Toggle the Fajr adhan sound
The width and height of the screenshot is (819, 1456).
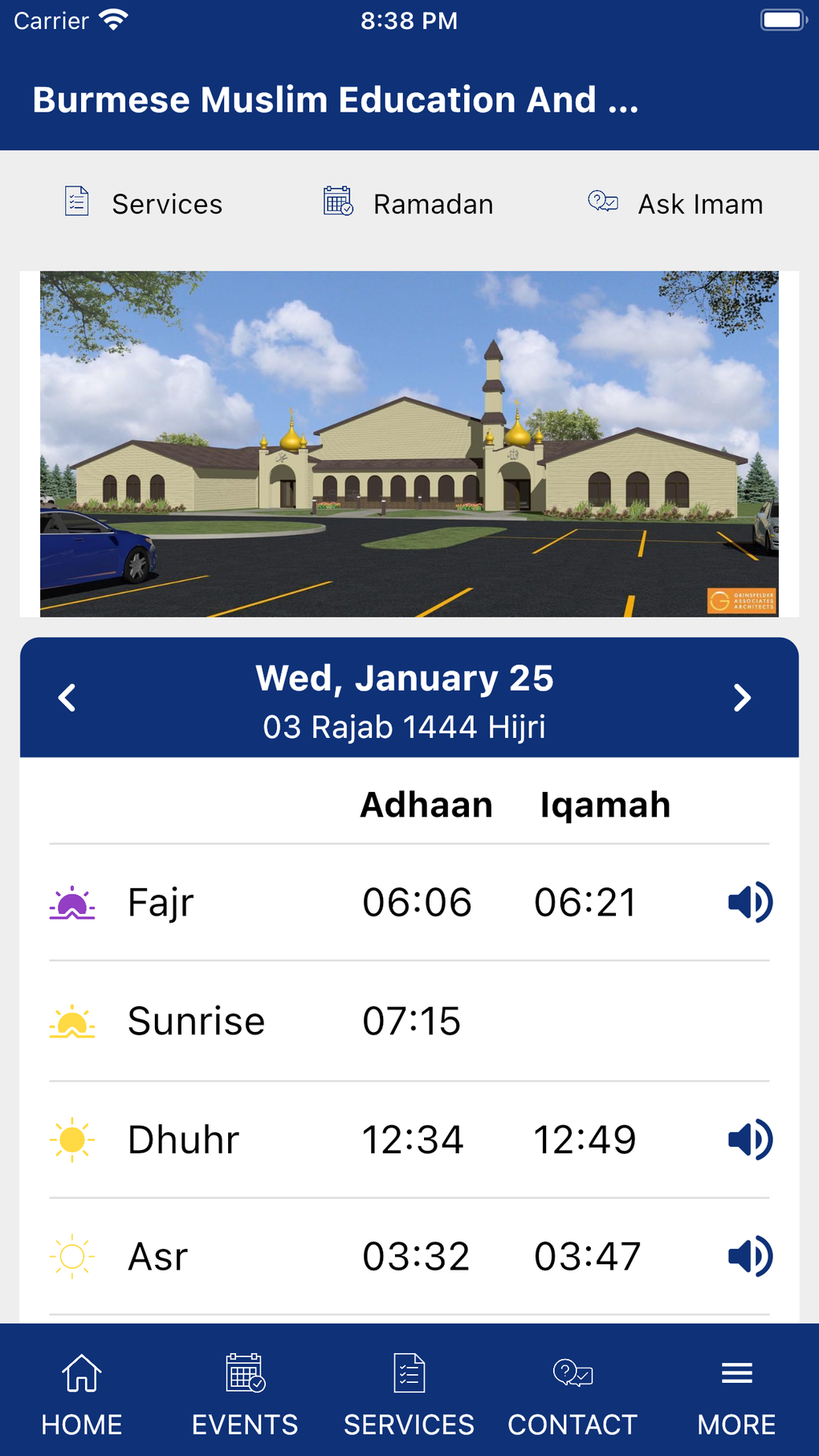click(x=750, y=902)
